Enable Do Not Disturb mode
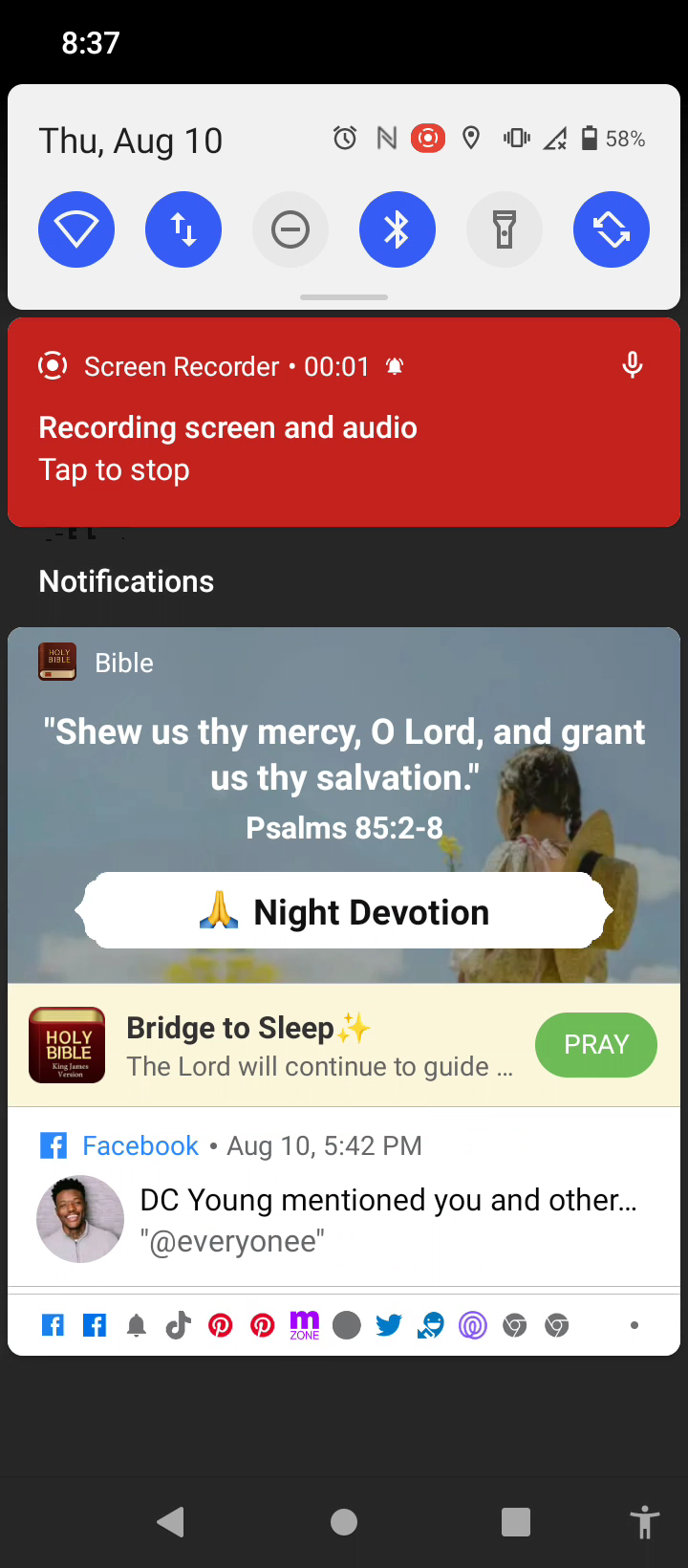This screenshot has height=1568, width=688. [x=290, y=229]
